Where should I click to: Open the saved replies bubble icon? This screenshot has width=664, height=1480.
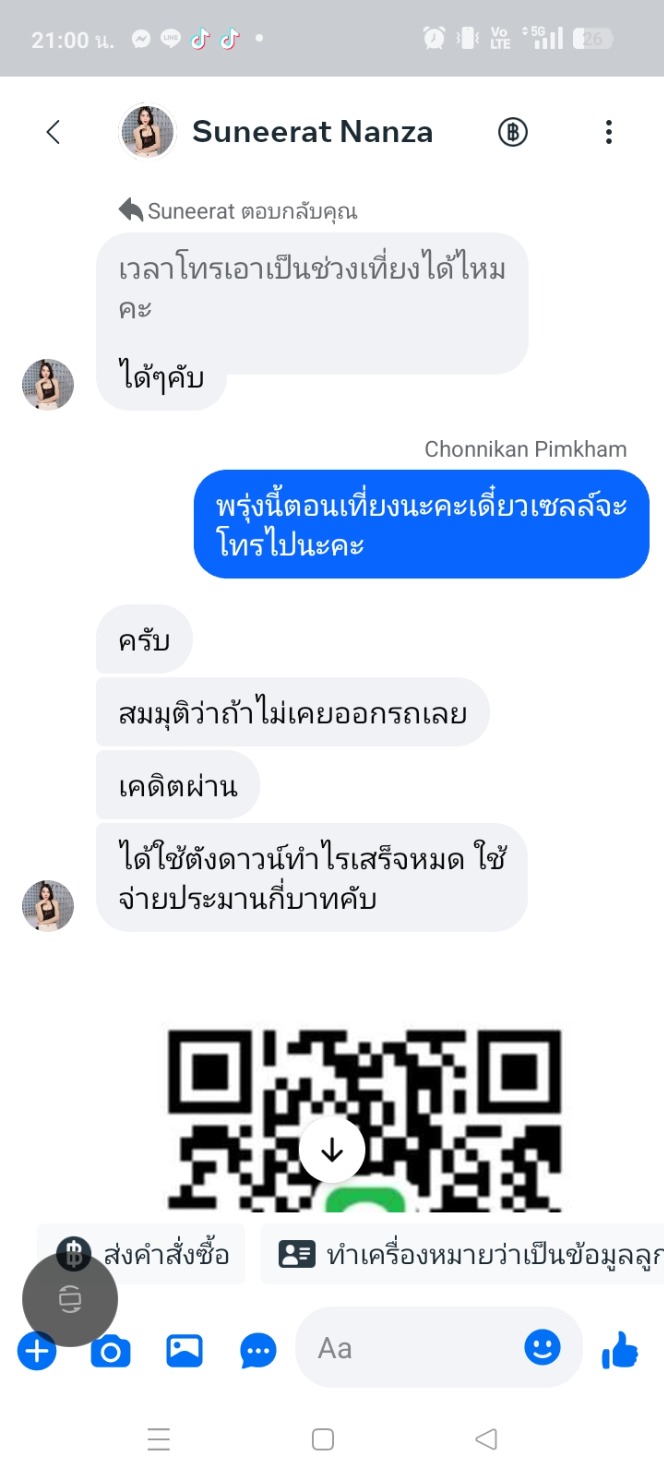coord(259,1351)
